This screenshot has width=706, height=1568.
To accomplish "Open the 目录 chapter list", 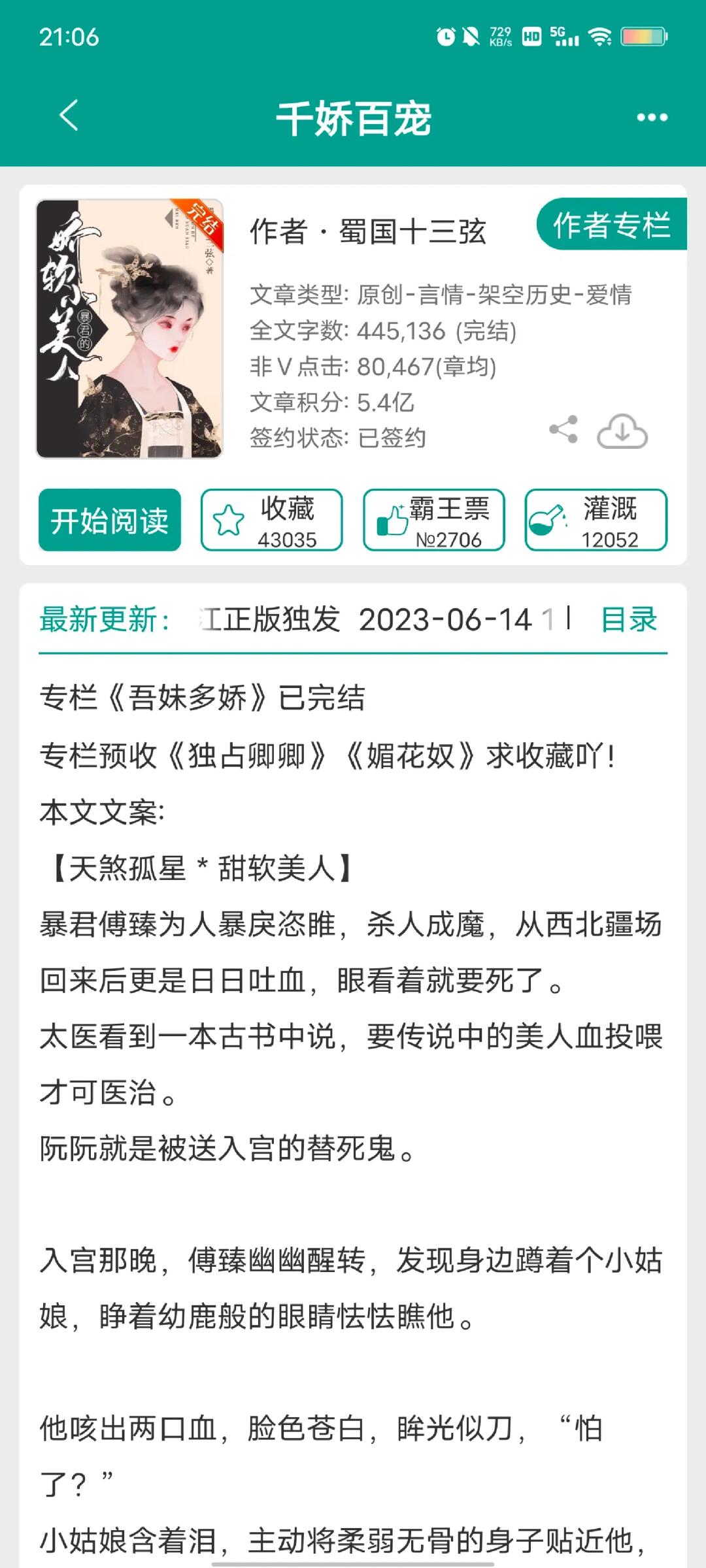I will 629,619.
